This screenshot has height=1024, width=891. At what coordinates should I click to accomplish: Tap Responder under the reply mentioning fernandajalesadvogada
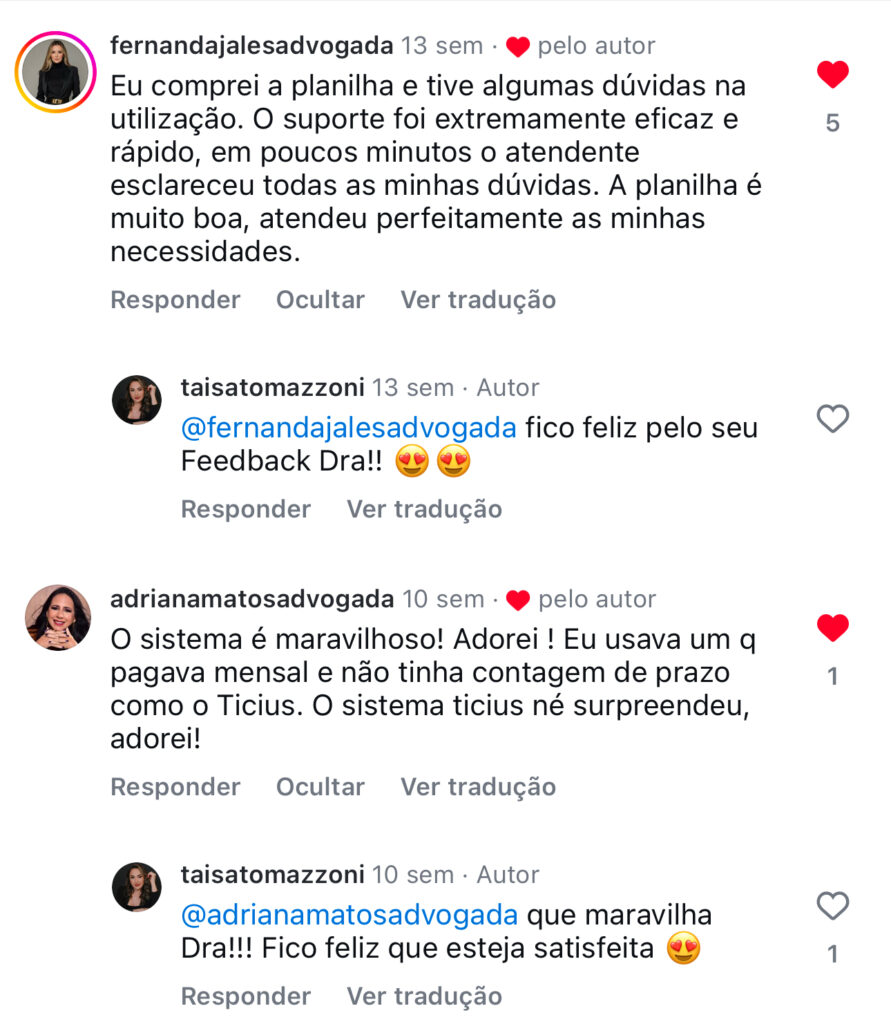(246, 509)
